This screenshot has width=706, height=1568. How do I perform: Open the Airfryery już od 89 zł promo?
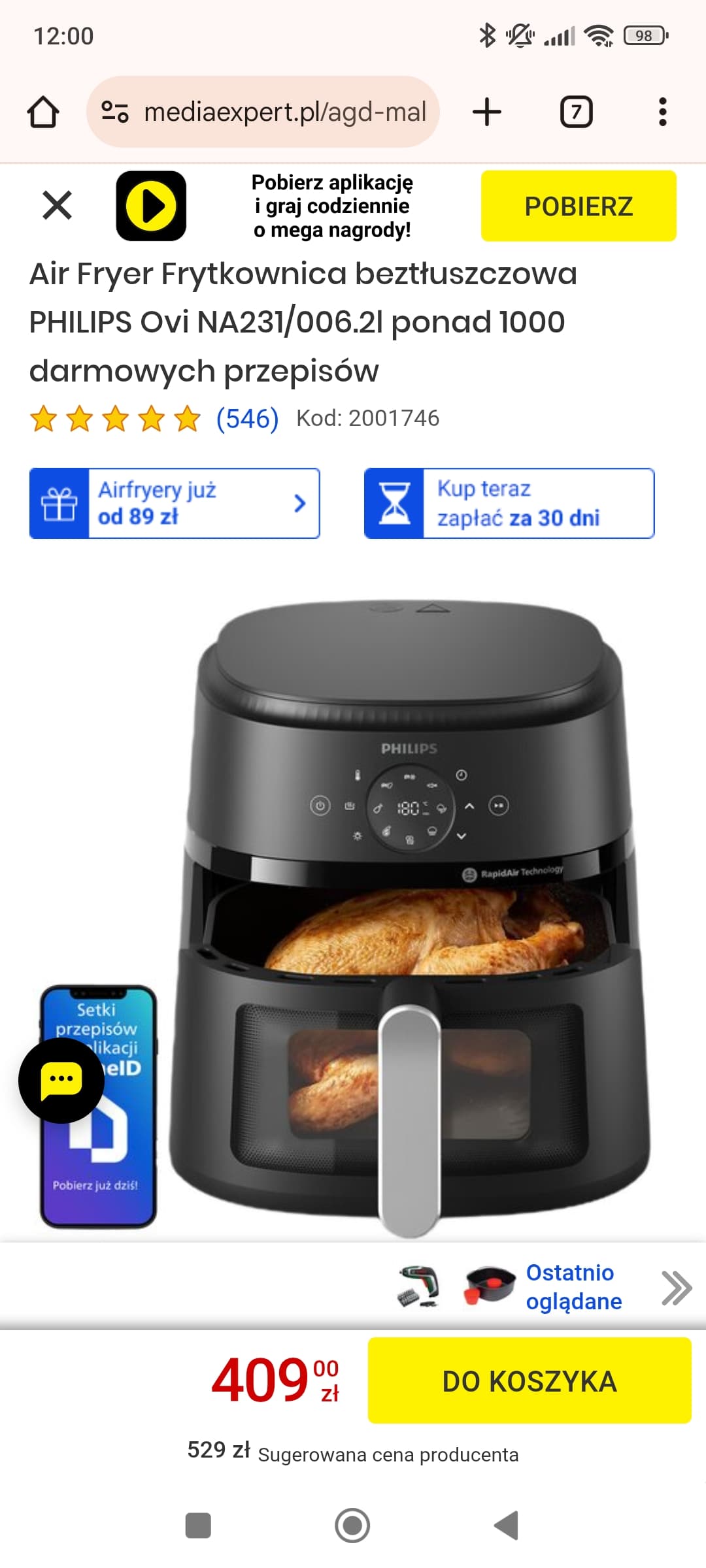coord(175,503)
